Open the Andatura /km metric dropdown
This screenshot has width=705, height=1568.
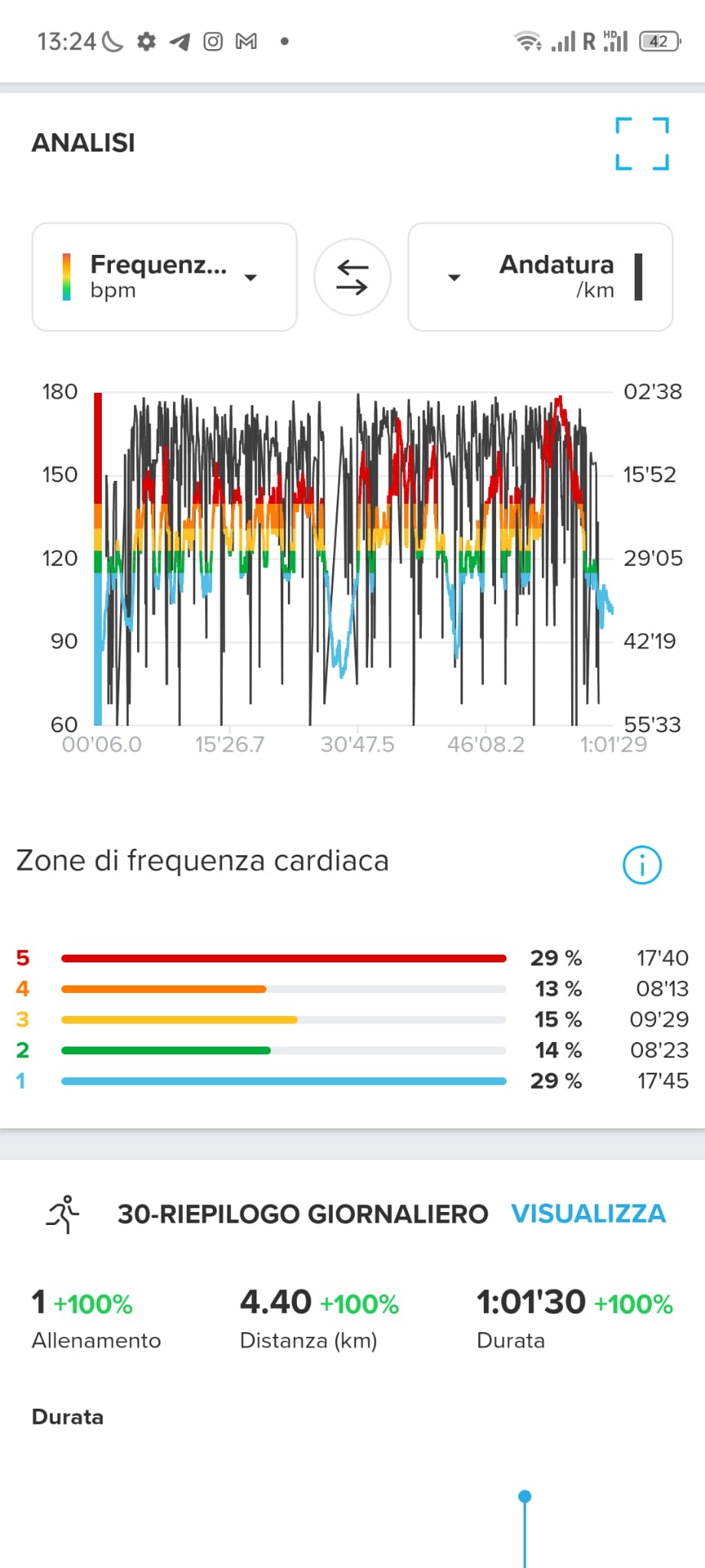[540, 277]
